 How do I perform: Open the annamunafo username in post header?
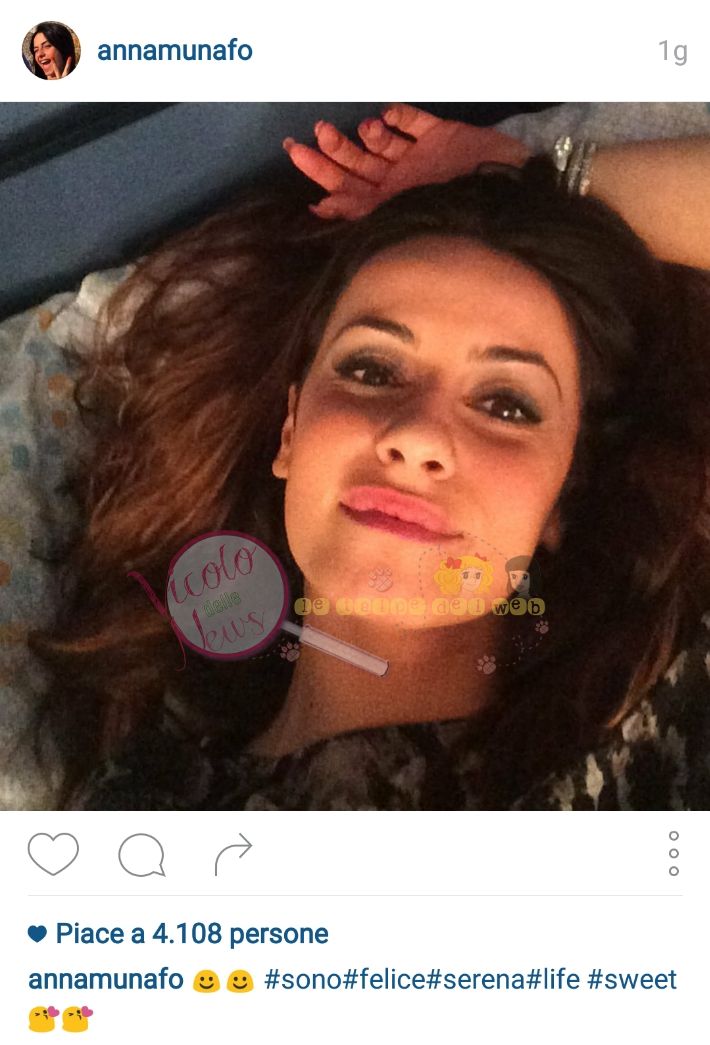click(175, 51)
